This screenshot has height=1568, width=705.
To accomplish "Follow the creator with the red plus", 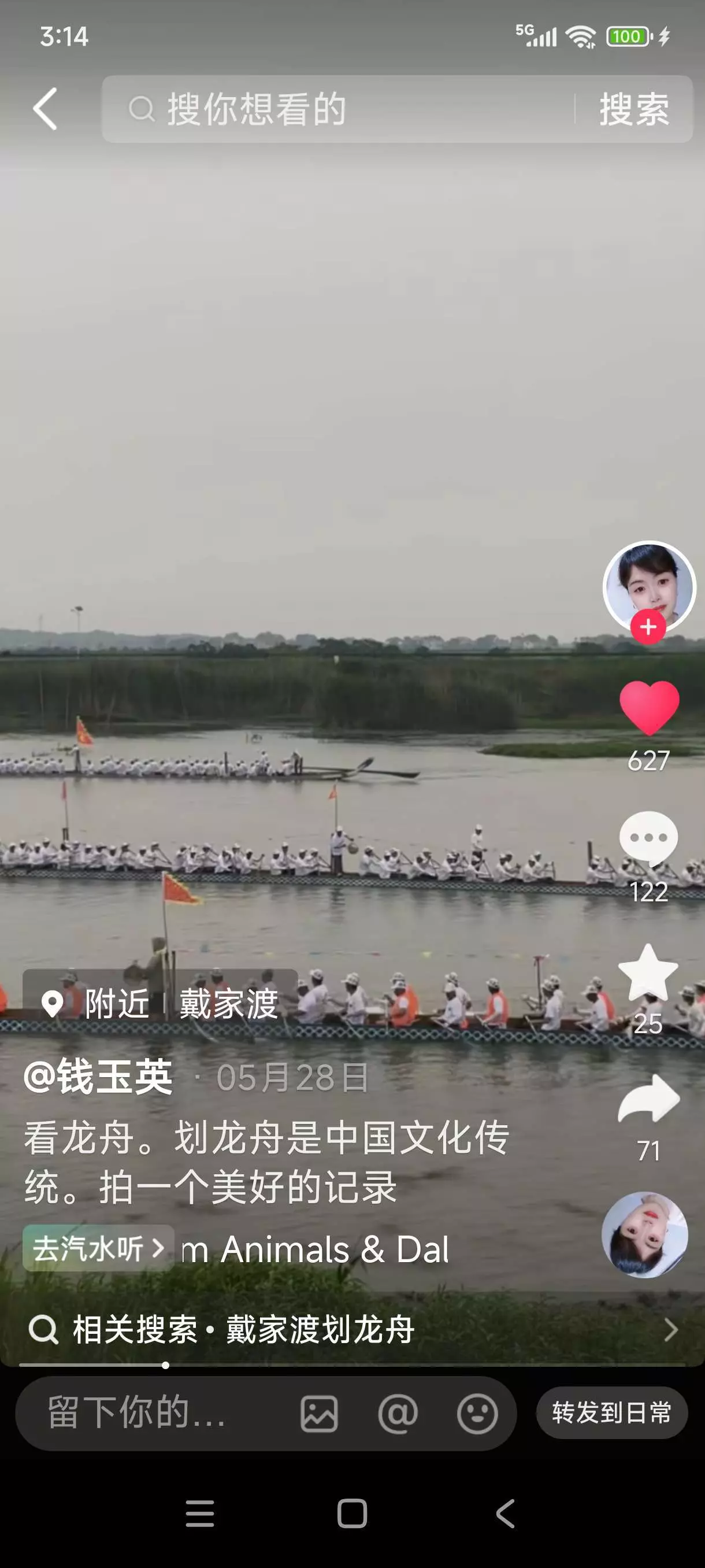I will coord(648,627).
